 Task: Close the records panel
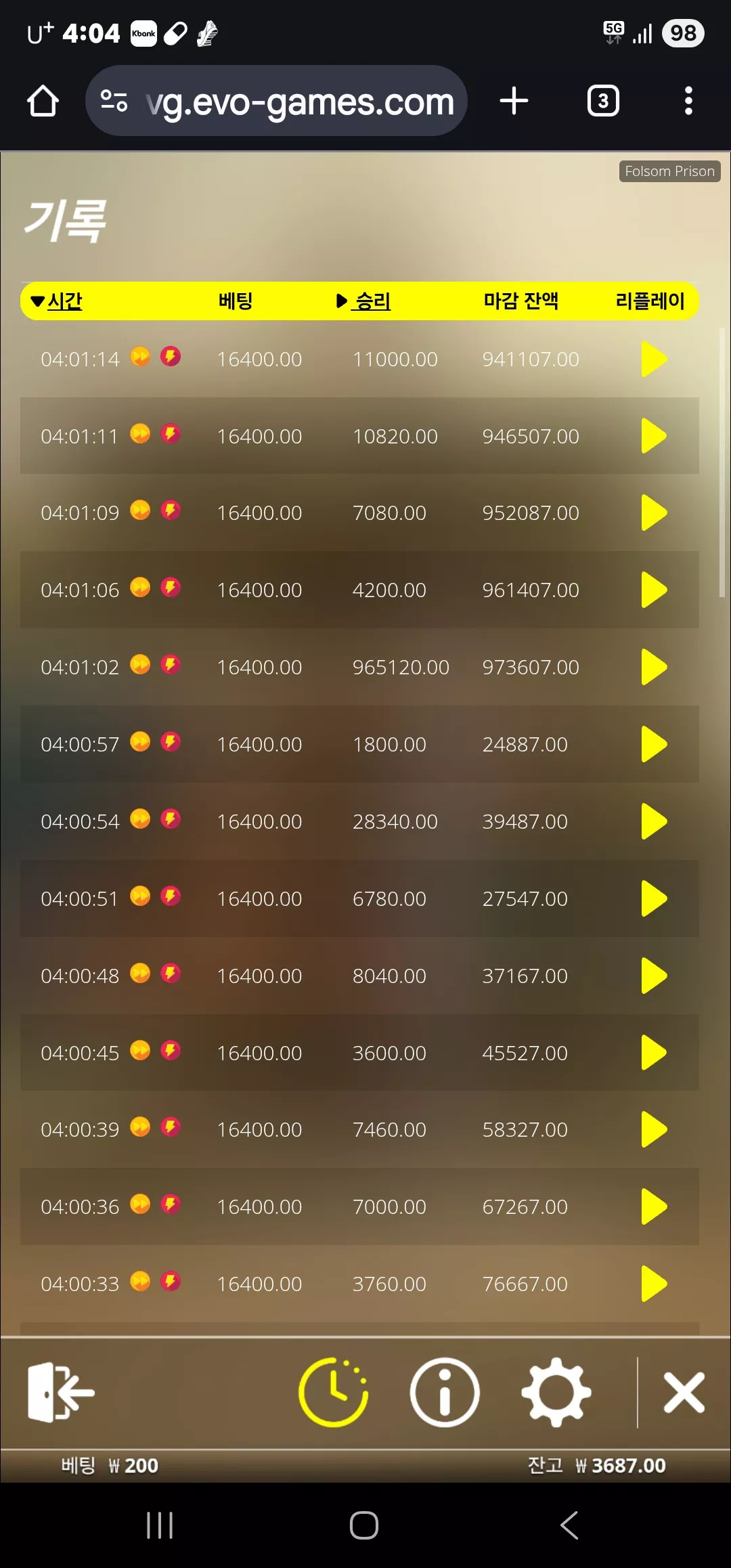(x=684, y=1393)
